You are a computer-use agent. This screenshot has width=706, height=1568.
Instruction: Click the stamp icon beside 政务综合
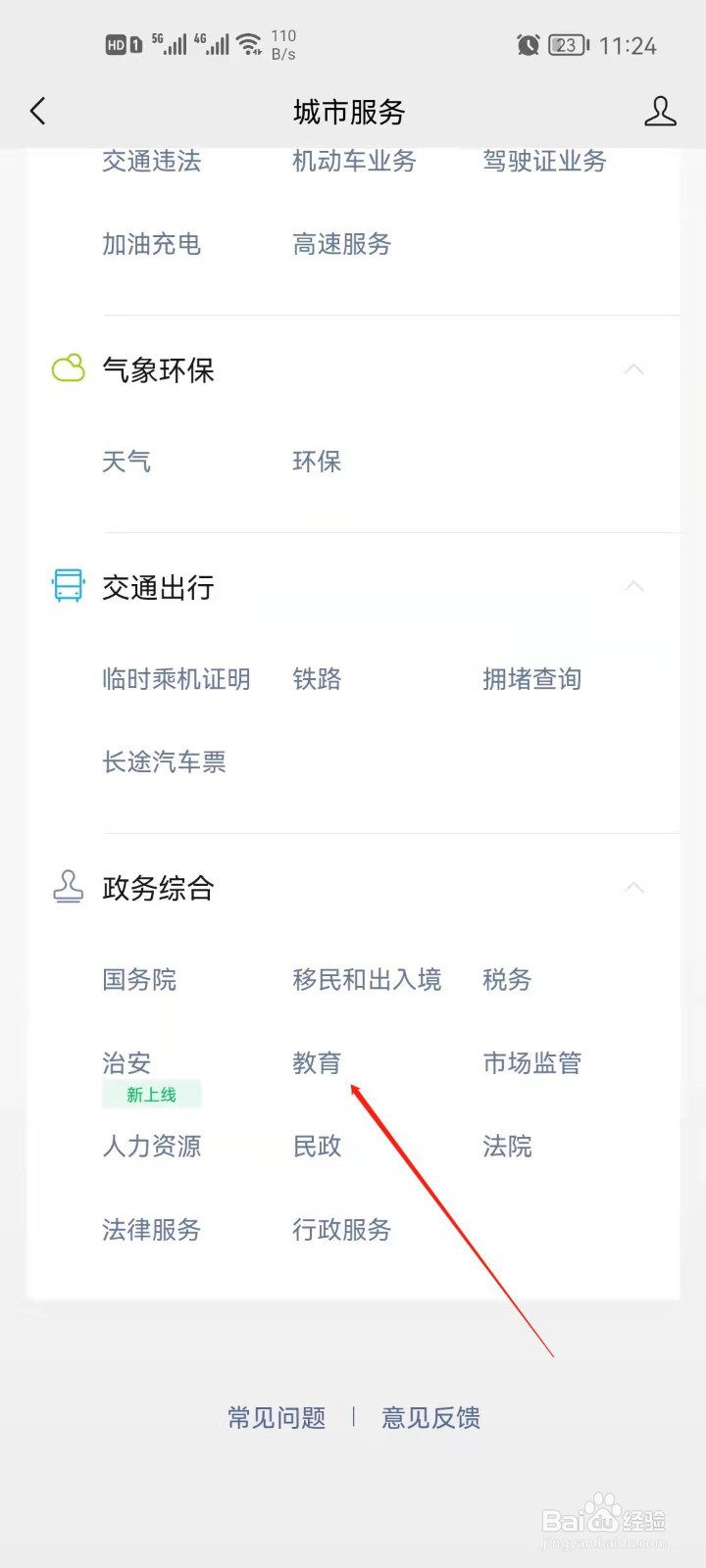point(67,888)
